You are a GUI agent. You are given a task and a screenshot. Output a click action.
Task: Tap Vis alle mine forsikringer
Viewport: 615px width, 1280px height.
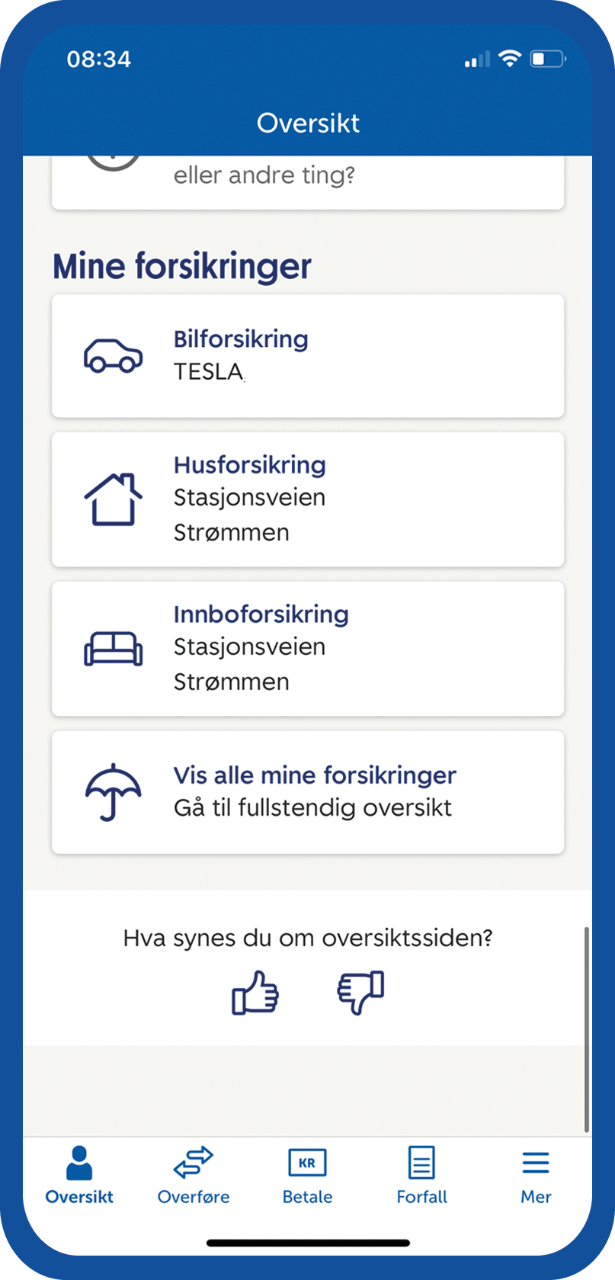pyautogui.click(x=307, y=791)
